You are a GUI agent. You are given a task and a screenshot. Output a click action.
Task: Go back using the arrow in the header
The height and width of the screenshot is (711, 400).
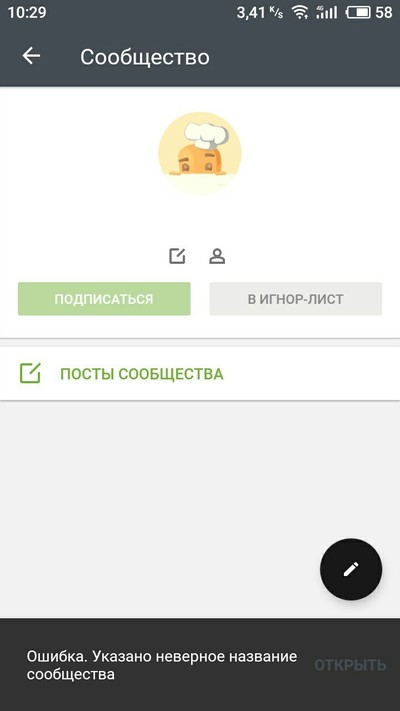[x=31, y=56]
